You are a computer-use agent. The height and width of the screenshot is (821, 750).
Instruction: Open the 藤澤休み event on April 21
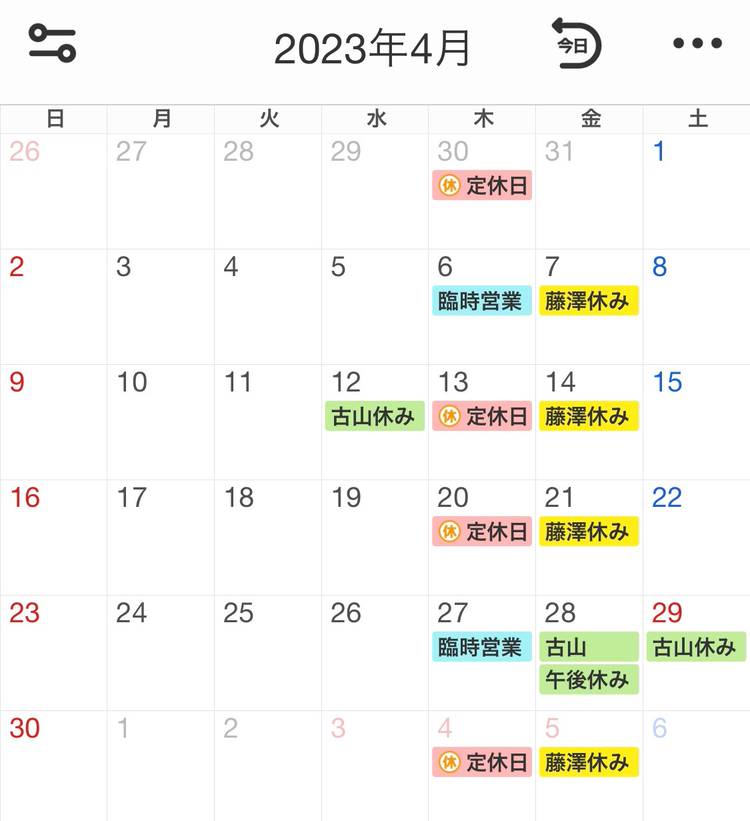pos(588,531)
